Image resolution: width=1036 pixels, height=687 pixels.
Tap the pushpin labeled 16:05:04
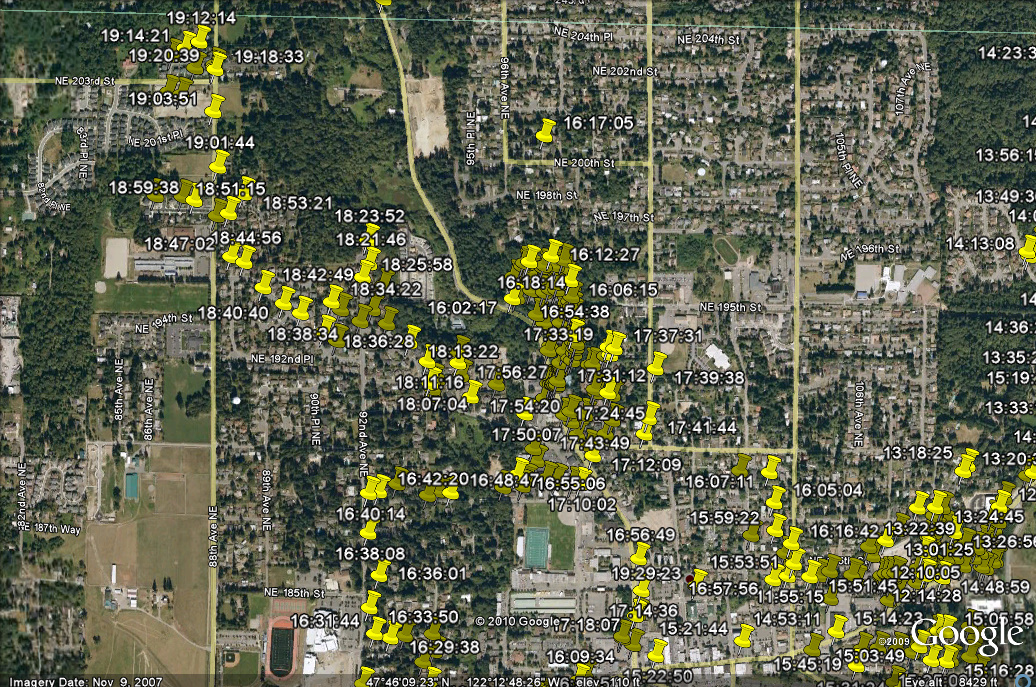(x=771, y=468)
